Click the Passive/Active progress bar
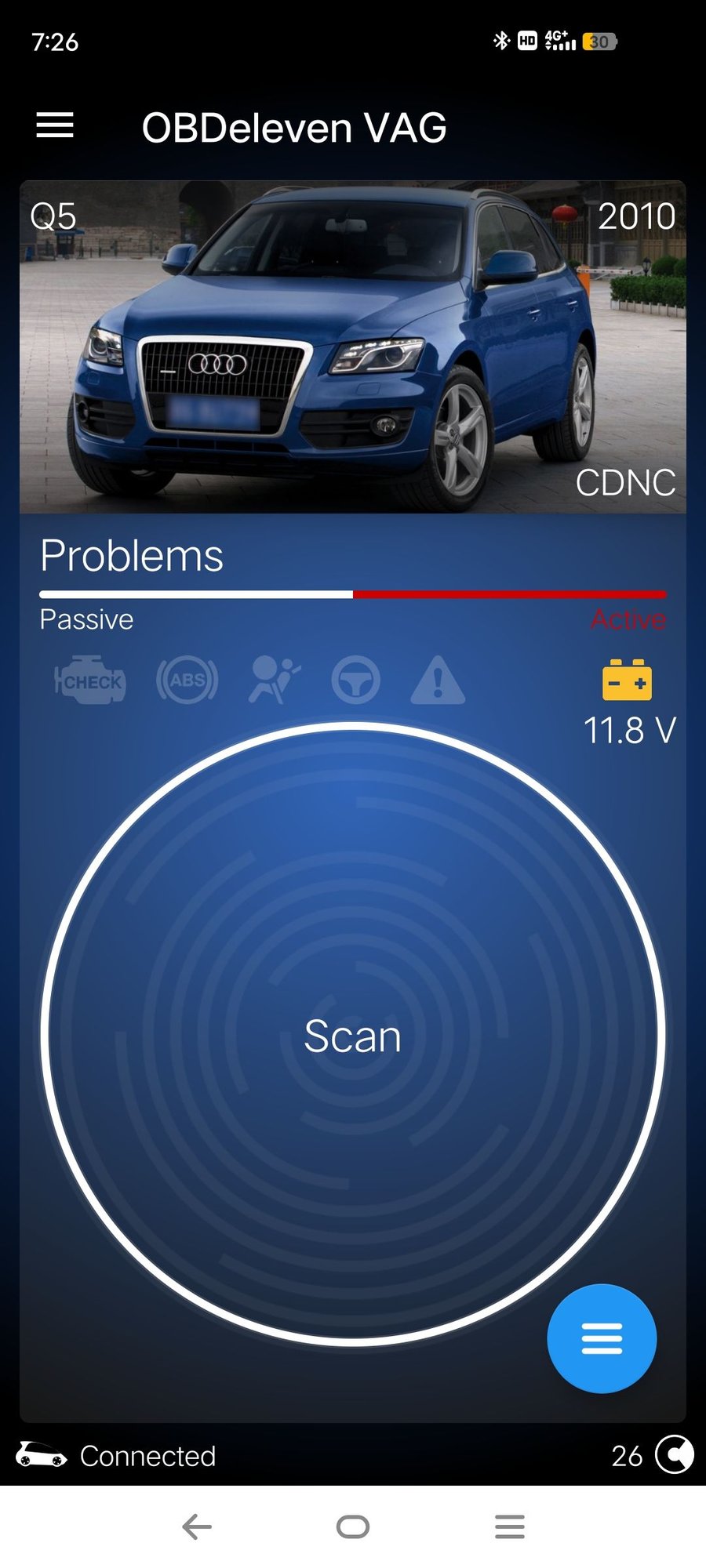706x1568 pixels. [353, 594]
